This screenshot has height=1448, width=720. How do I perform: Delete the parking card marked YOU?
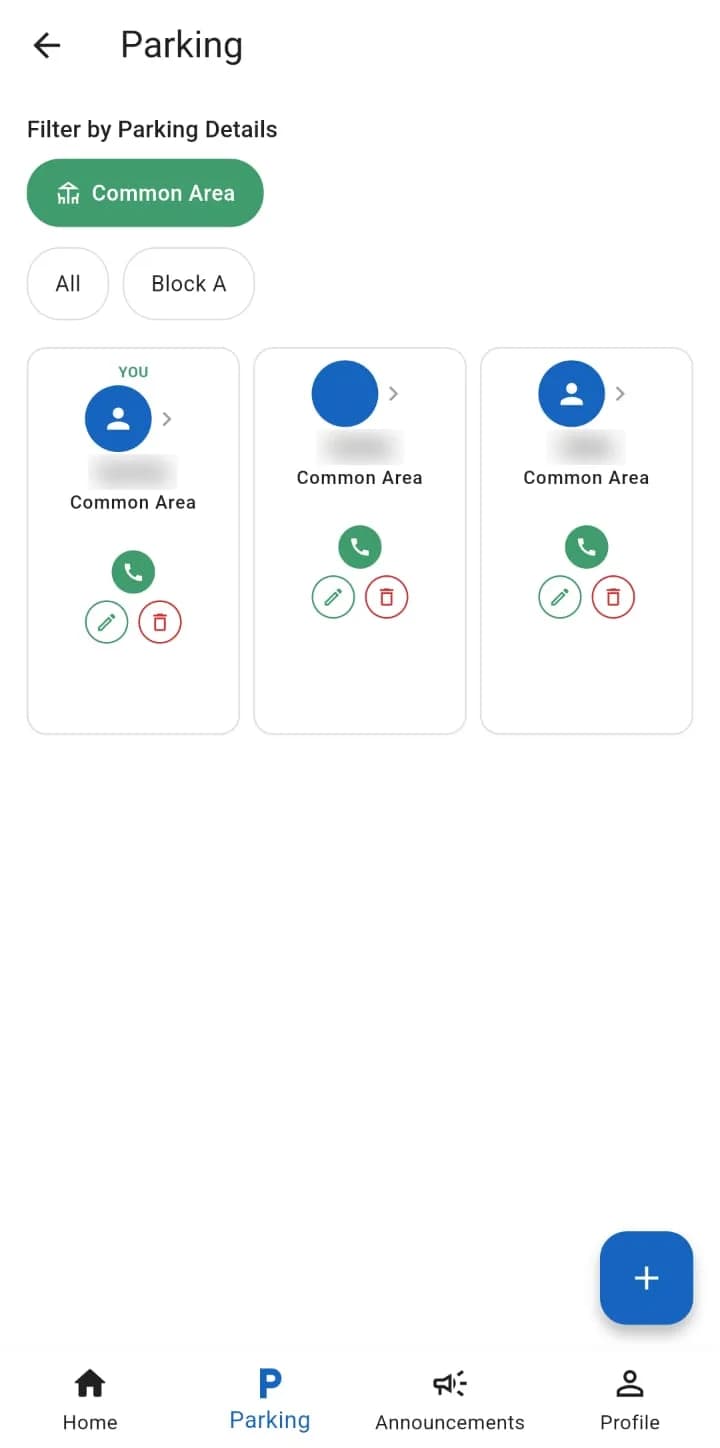(x=160, y=622)
